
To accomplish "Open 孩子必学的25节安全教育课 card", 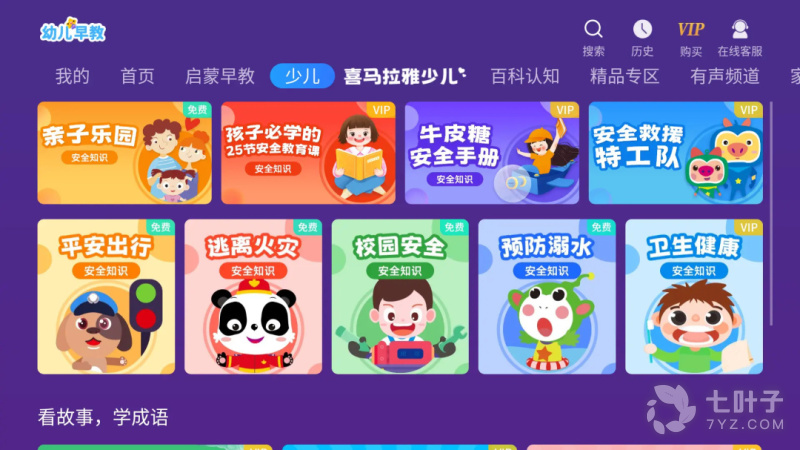I will [308, 153].
